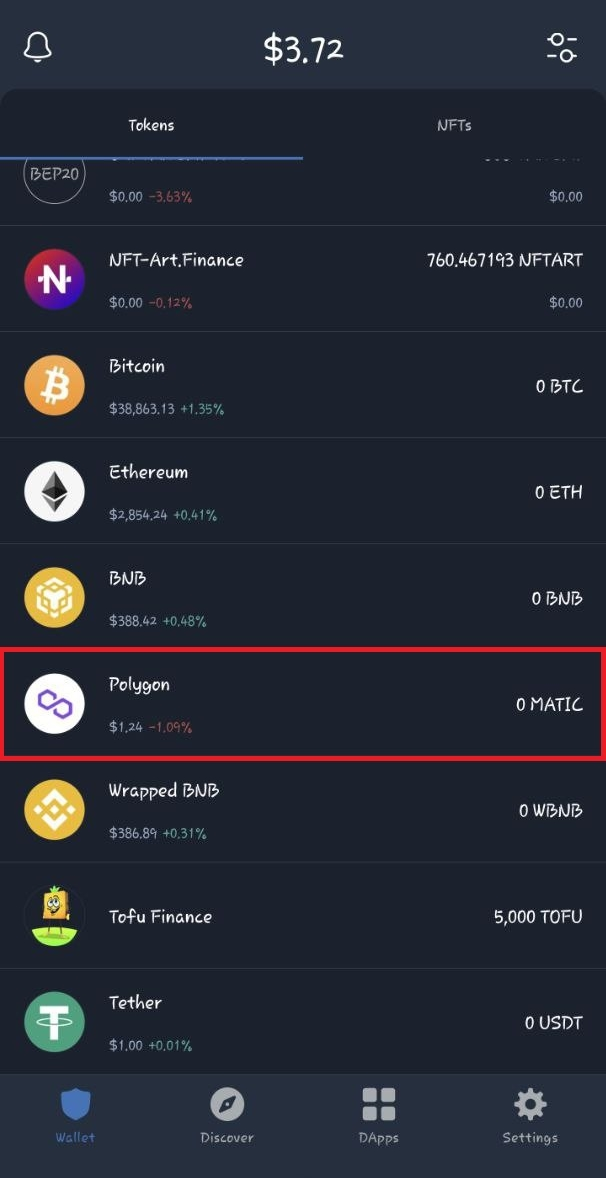606x1178 pixels.
Task: Open the NFT-Art.Finance token row
Action: pyautogui.click(x=303, y=279)
